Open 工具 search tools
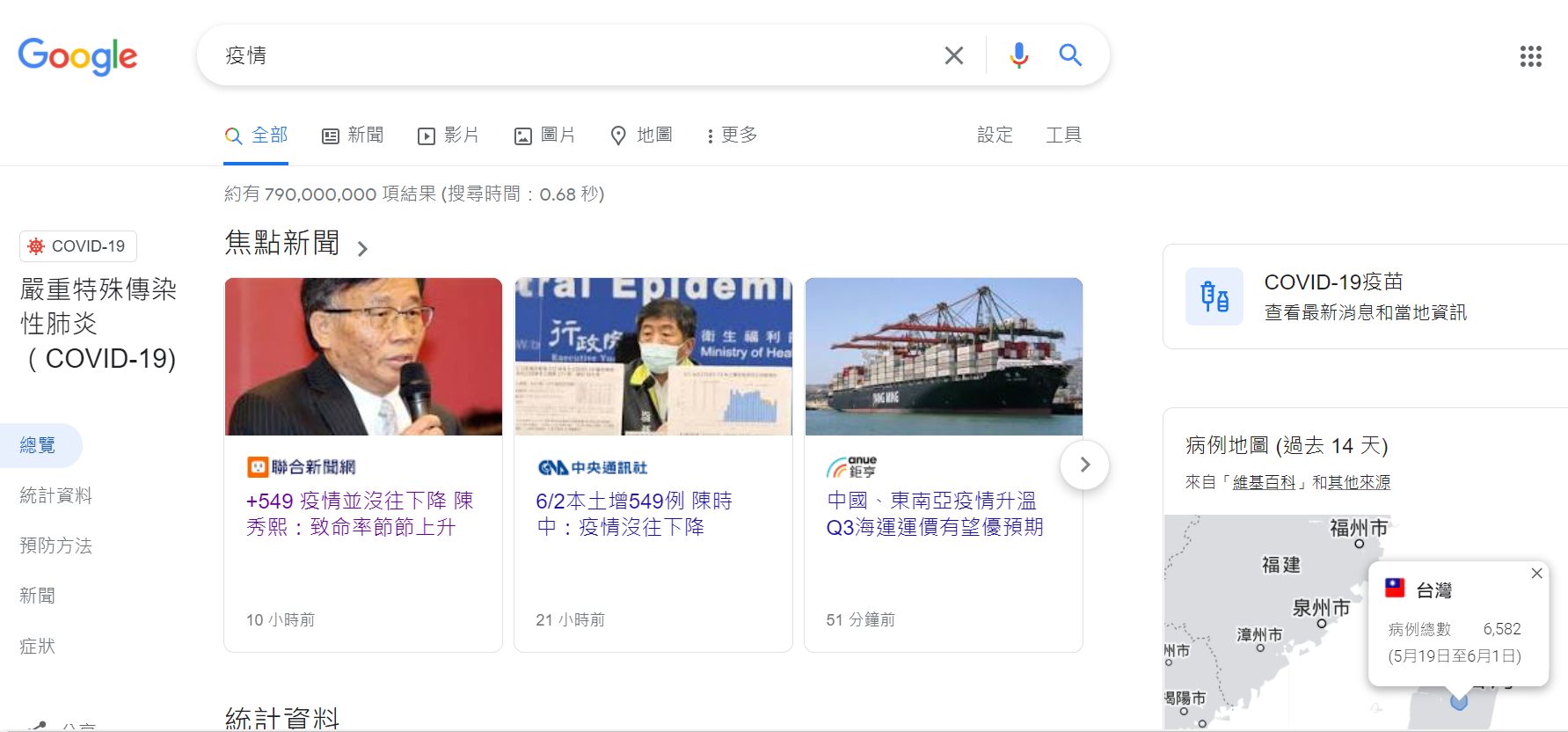Viewport: 1568px width, 732px height. [1063, 135]
